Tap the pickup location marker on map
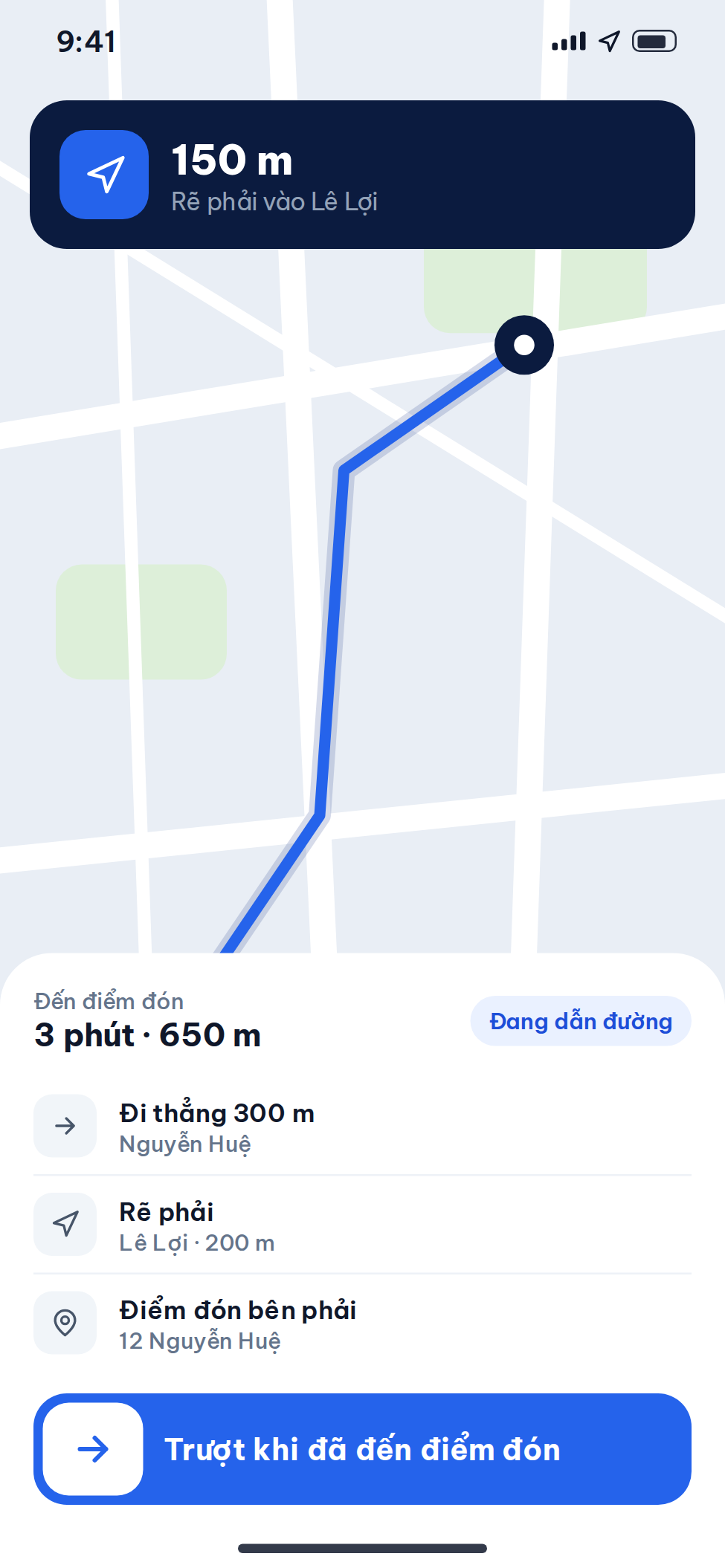Image resolution: width=725 pixels, height=1568 pixels. [524, 345]
